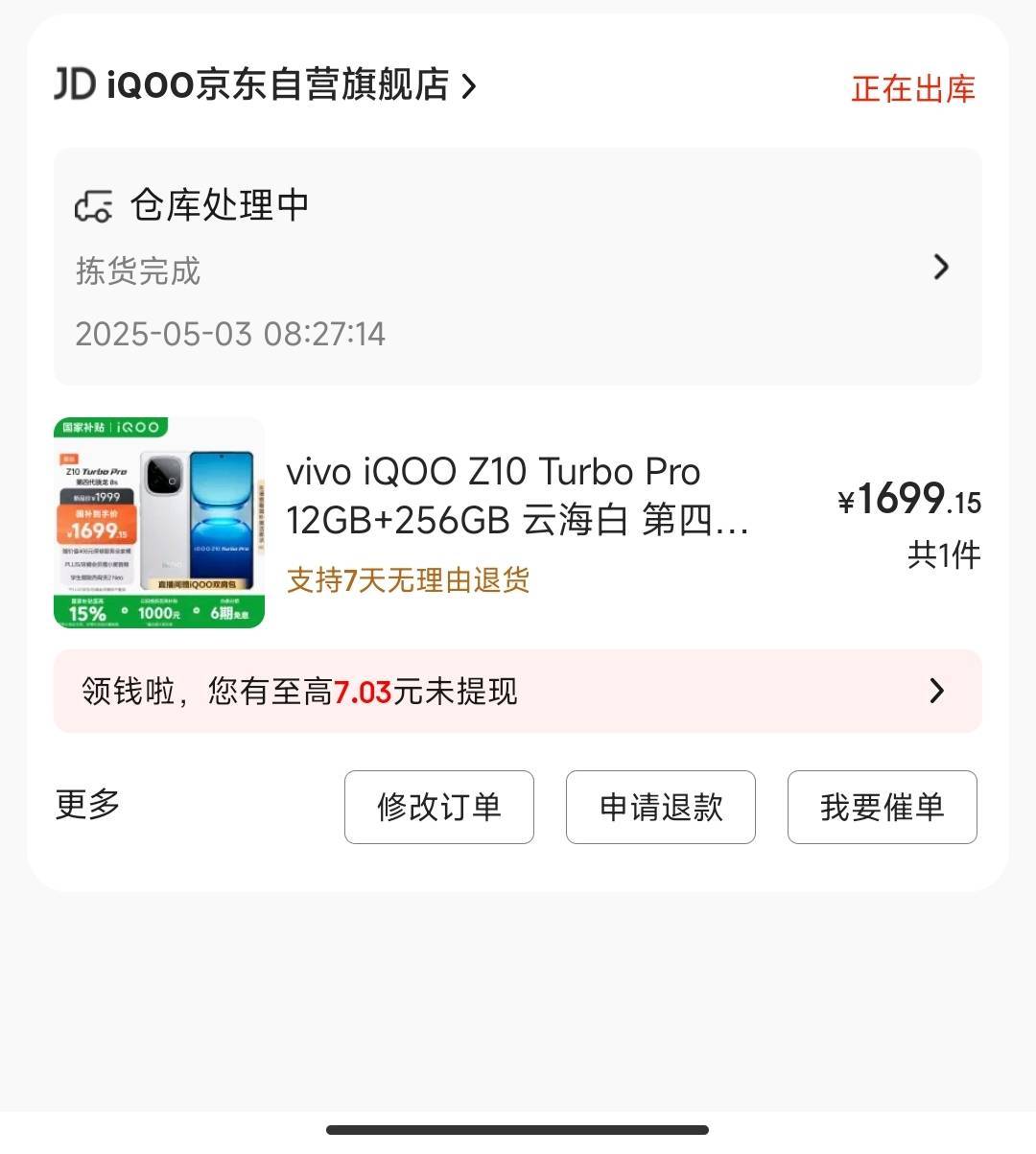1036x1154 pixels.
Task: Open the iQOO Z10 Turbo Pro product image
Action: coord(159,523)
